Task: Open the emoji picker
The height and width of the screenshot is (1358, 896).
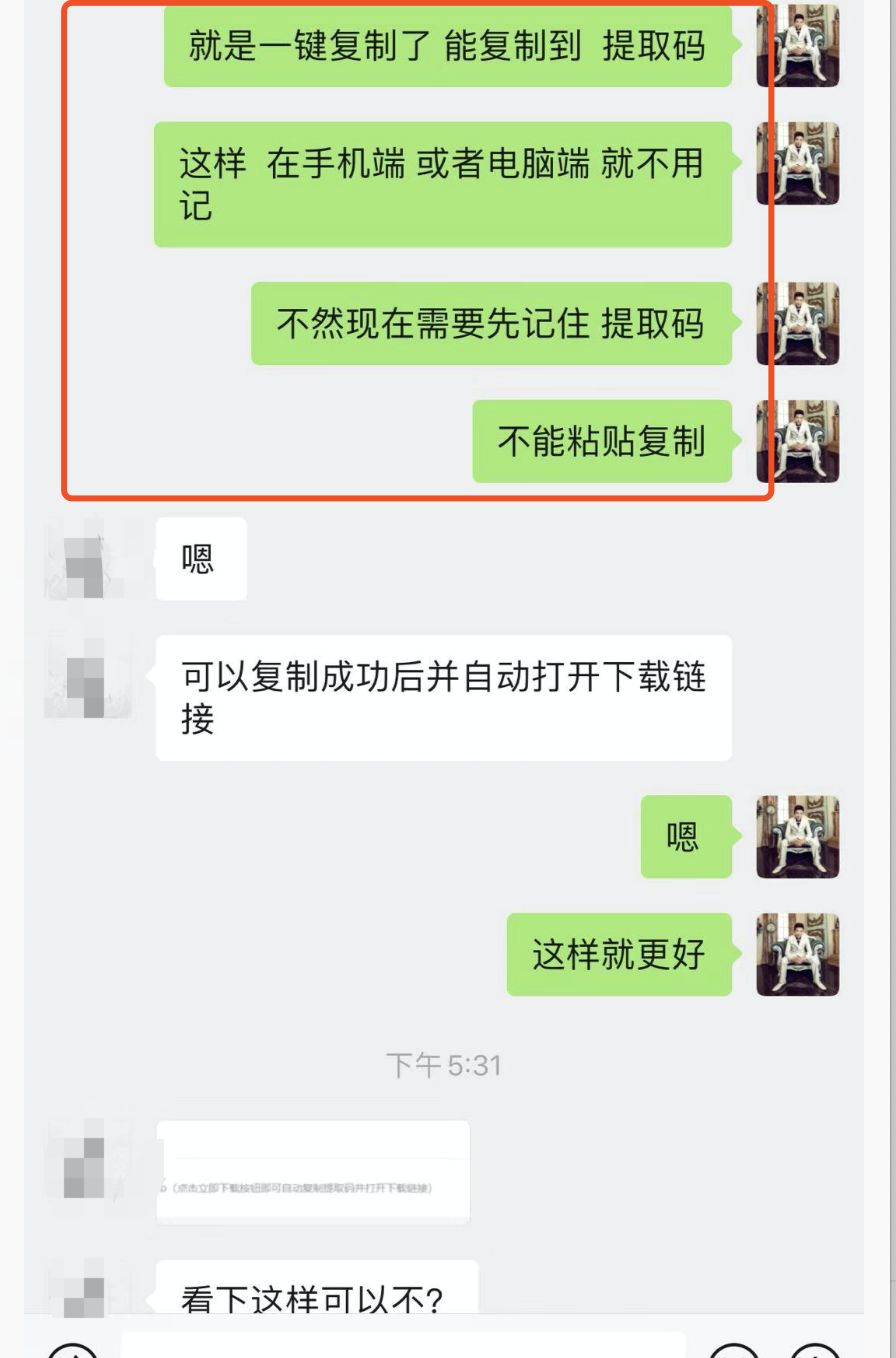Action: point(735,1350)
